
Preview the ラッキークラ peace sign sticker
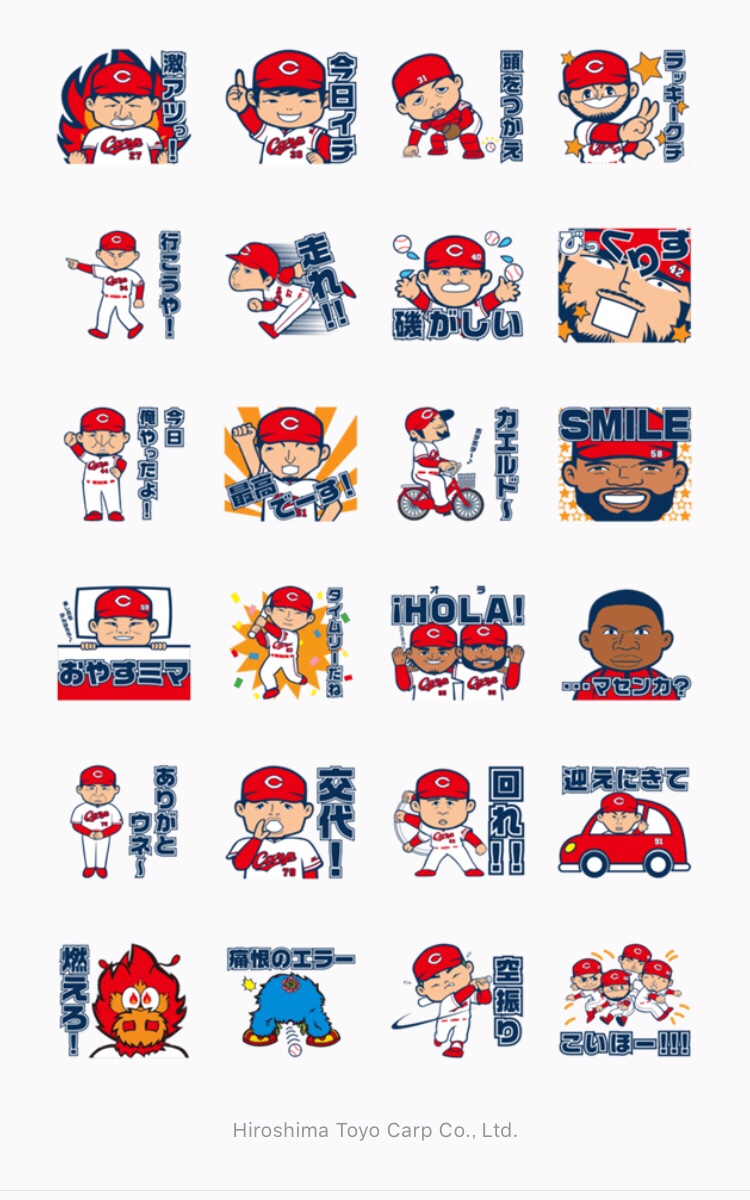tap(624, 106)
